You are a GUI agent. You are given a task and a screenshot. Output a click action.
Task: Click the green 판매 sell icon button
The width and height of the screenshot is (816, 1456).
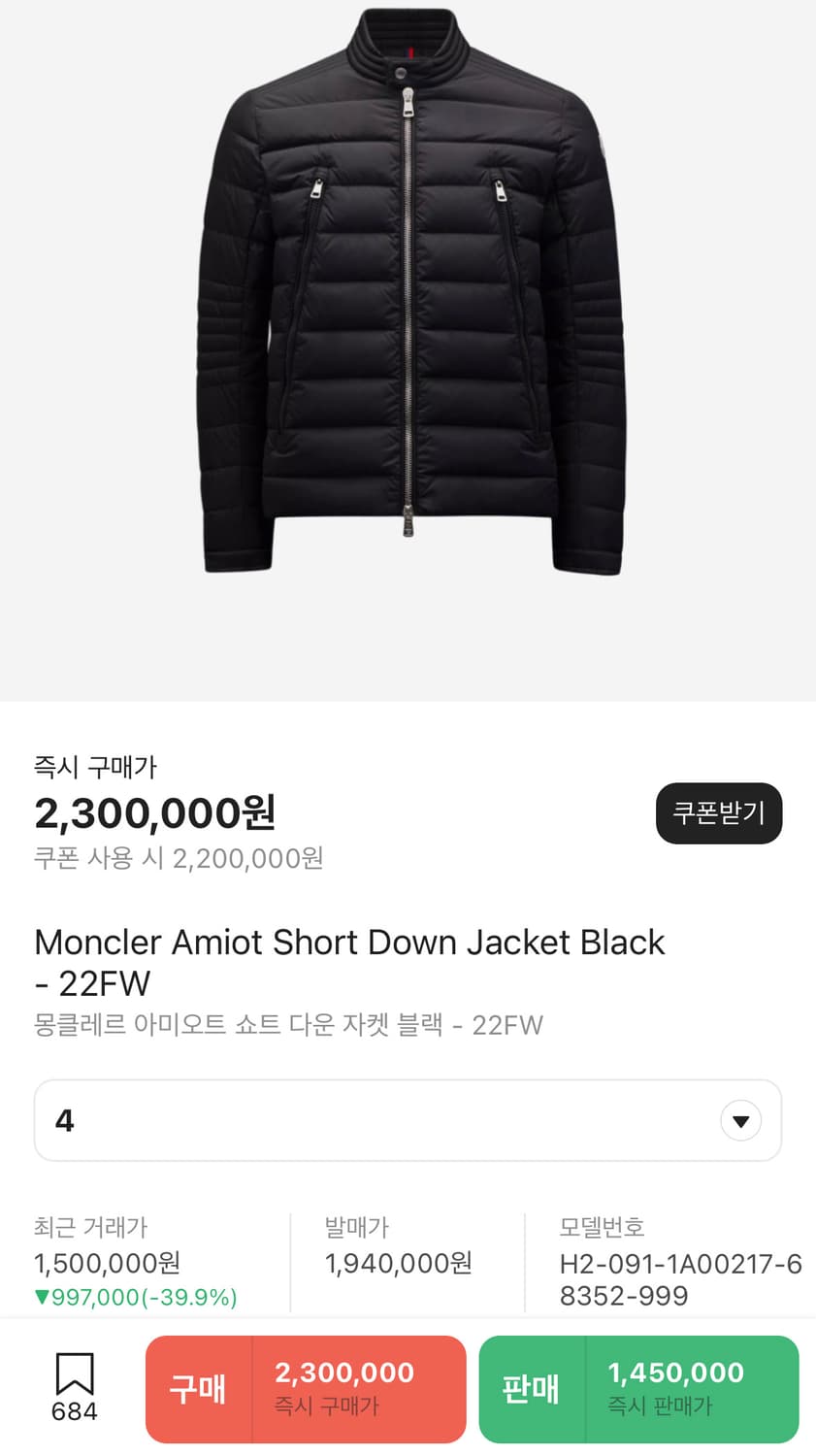tap(532, 1389)
